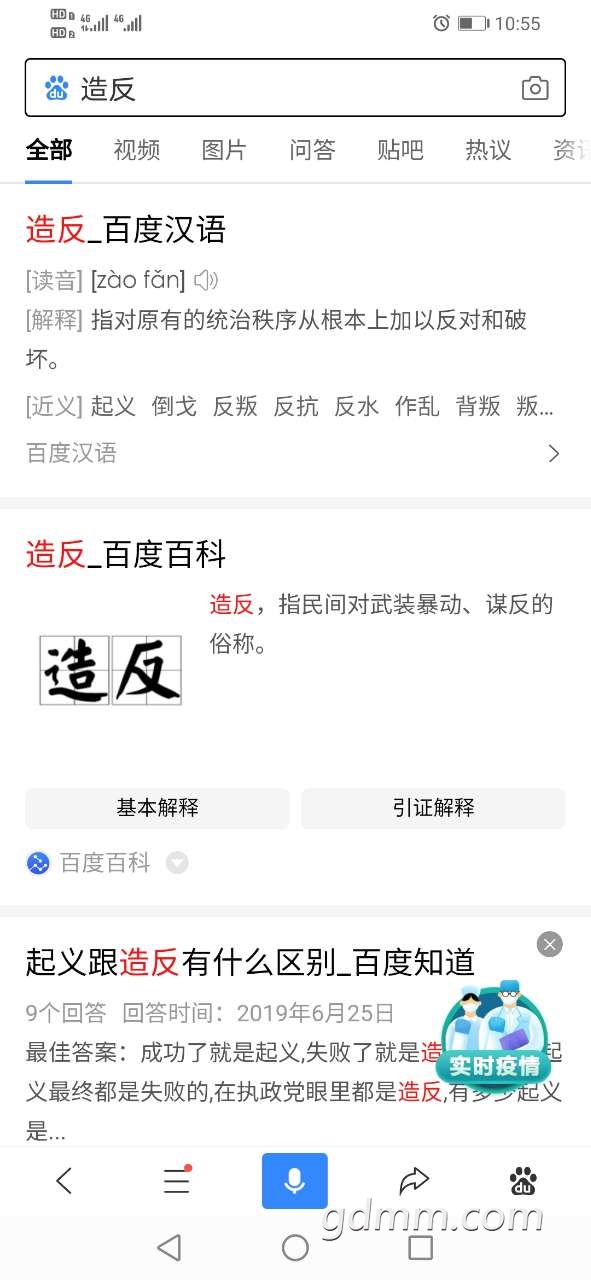The width and height of the screenshot is (591, 1280).
Task: Start voice search with the microphone
Action: pos(295,1181)
